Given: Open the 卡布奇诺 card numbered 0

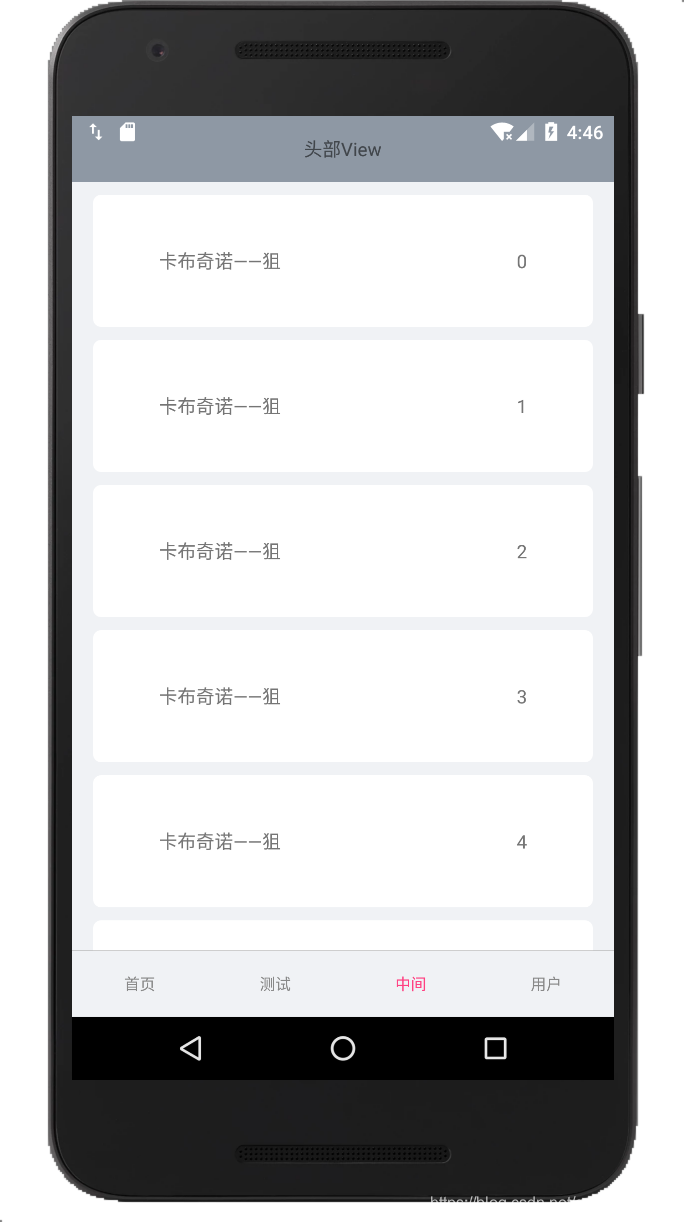Looking at the screenshot, I should tap(343, 261).
